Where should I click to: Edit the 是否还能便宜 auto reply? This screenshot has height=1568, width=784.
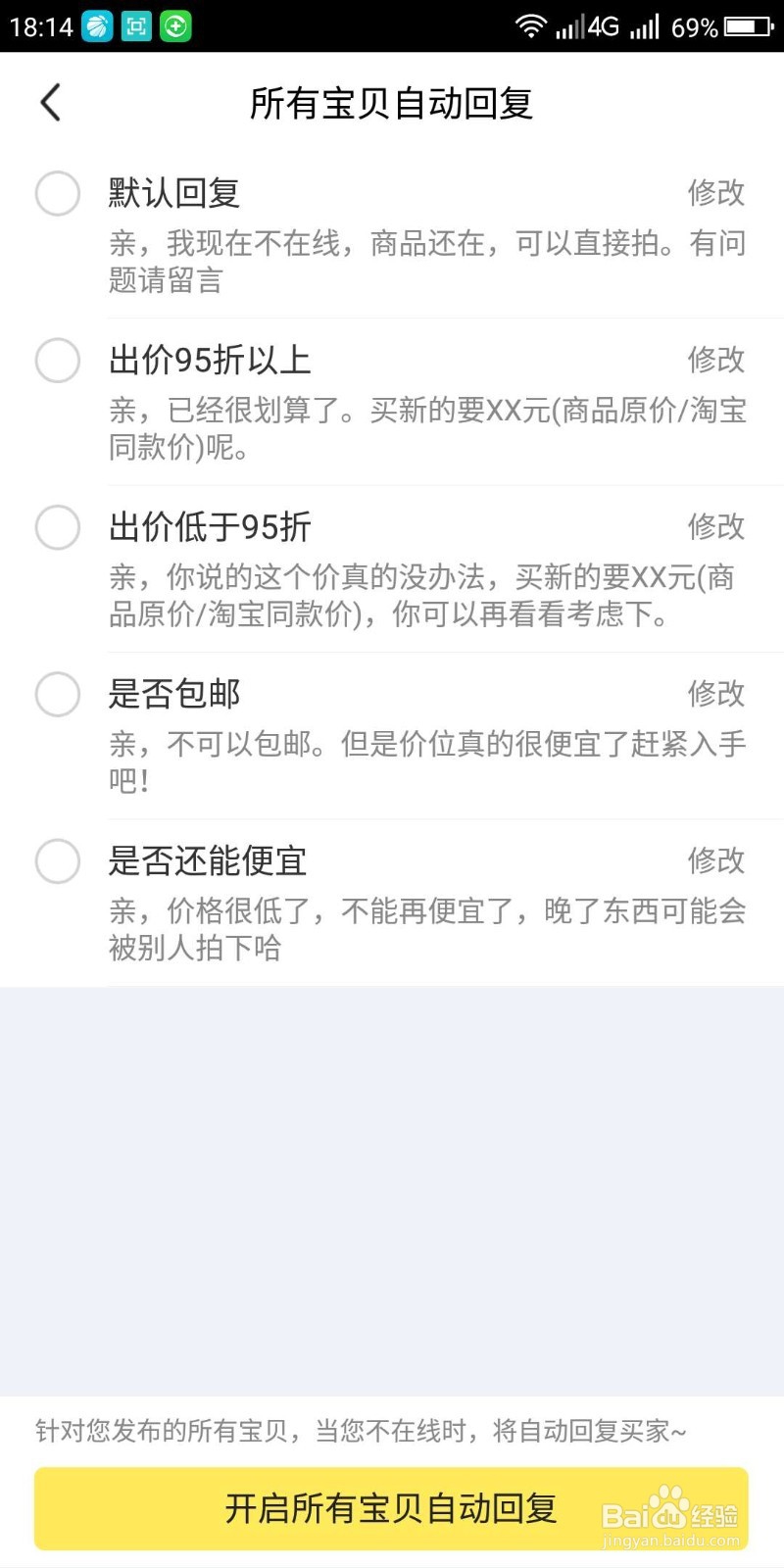tap(716, 861)
